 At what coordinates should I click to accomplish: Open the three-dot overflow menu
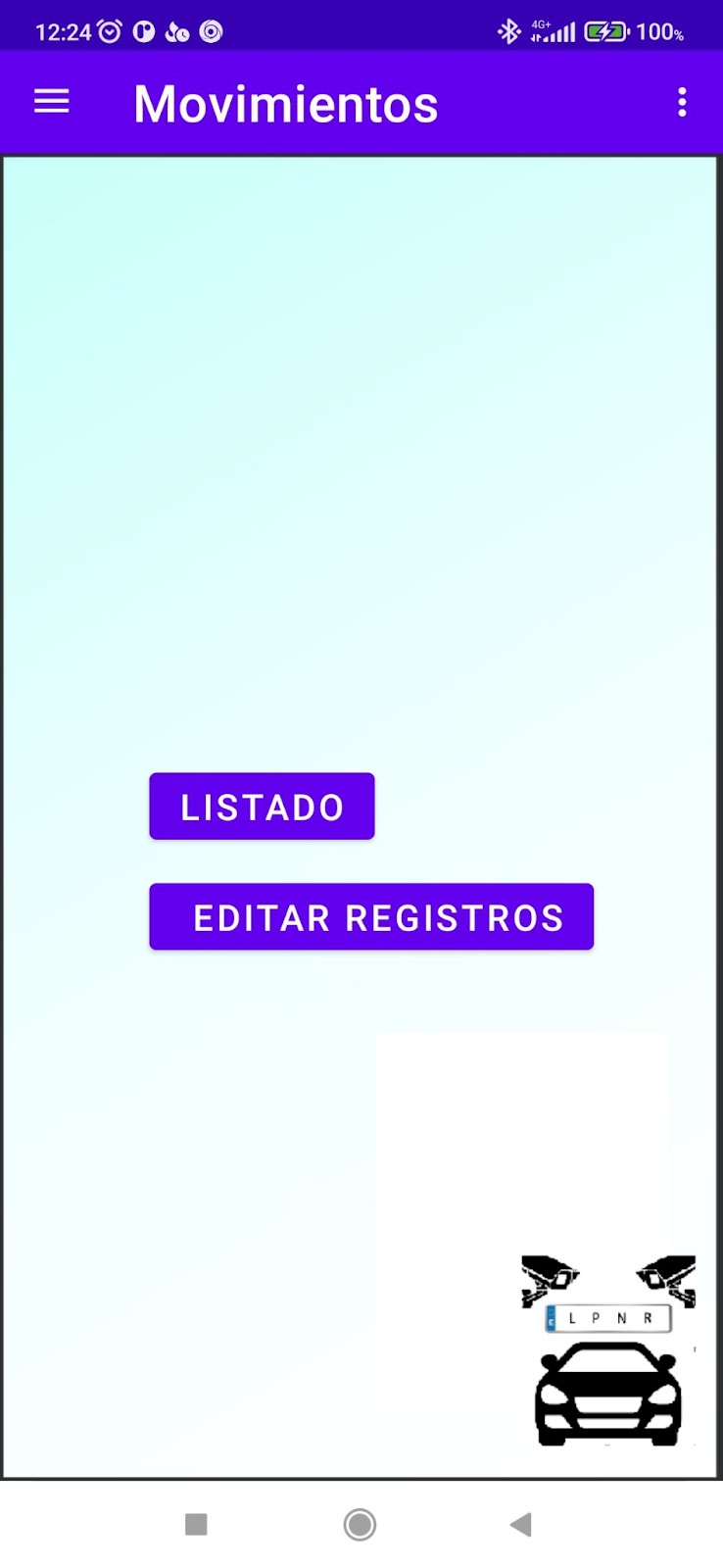[x=682, y=102]
